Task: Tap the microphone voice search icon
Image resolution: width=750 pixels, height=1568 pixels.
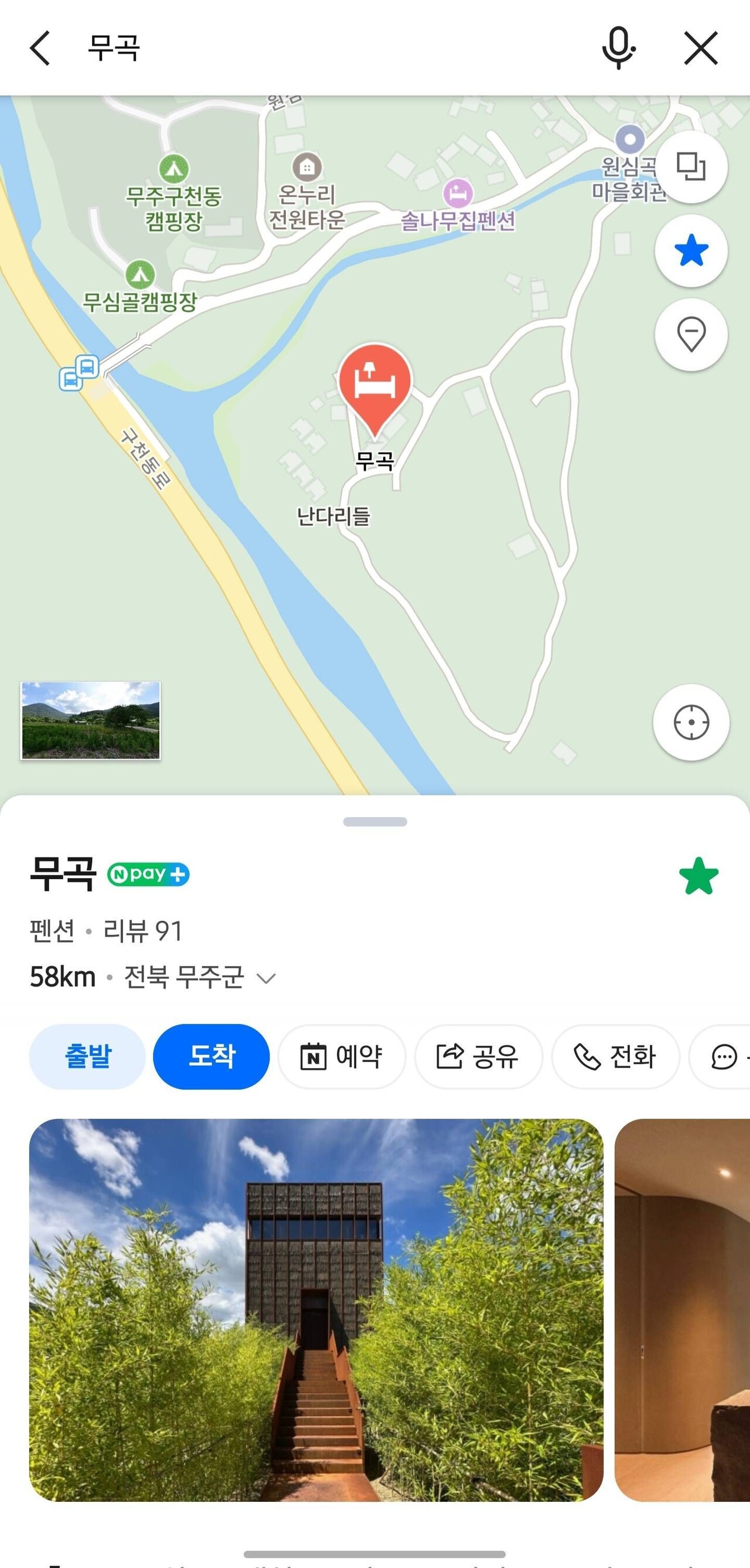Action: coord(618,48)
